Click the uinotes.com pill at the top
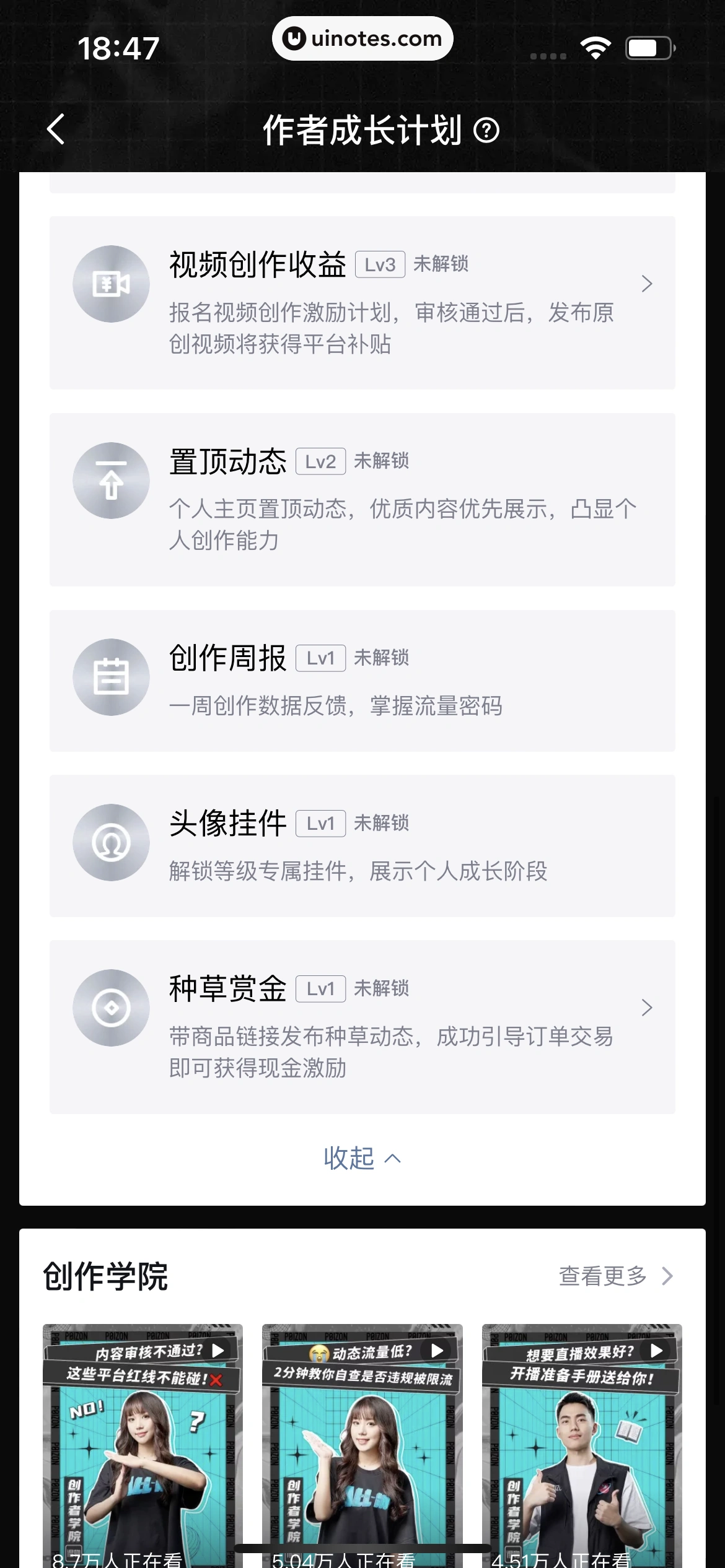Viewport: 725px width, 1568px height. click(x=362, y=38)
